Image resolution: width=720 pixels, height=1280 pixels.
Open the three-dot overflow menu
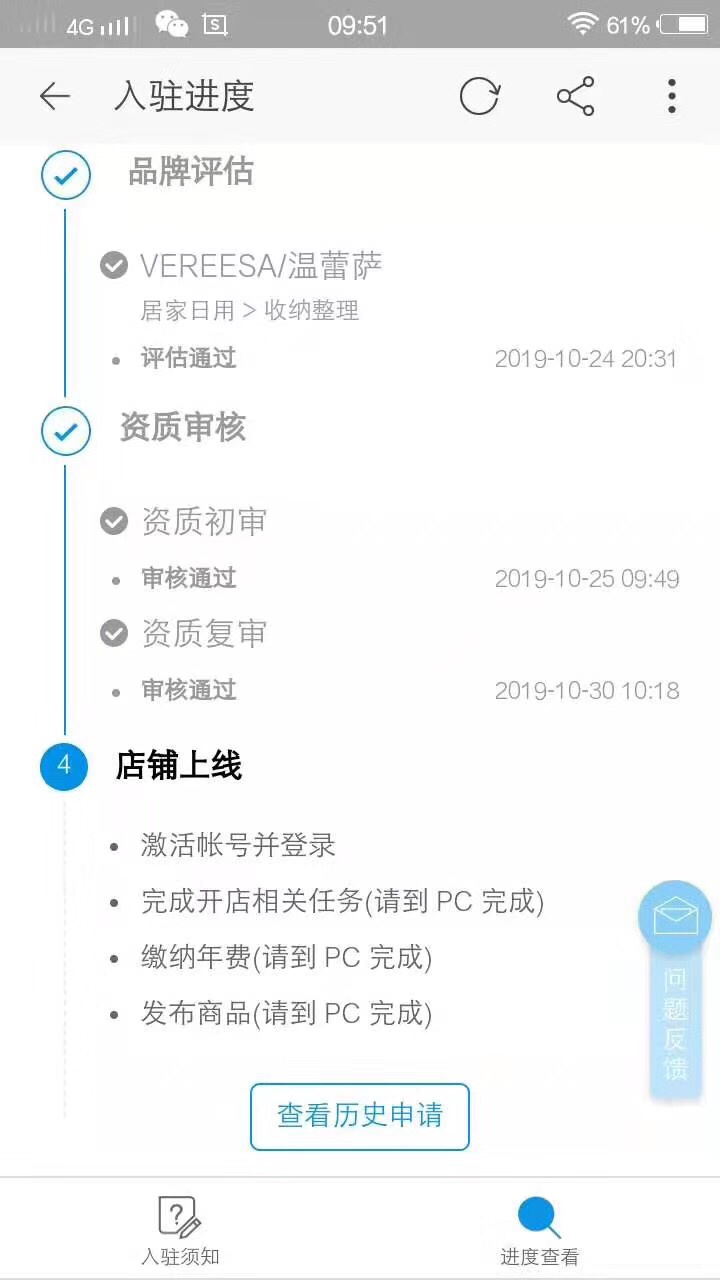coord(672,96)
